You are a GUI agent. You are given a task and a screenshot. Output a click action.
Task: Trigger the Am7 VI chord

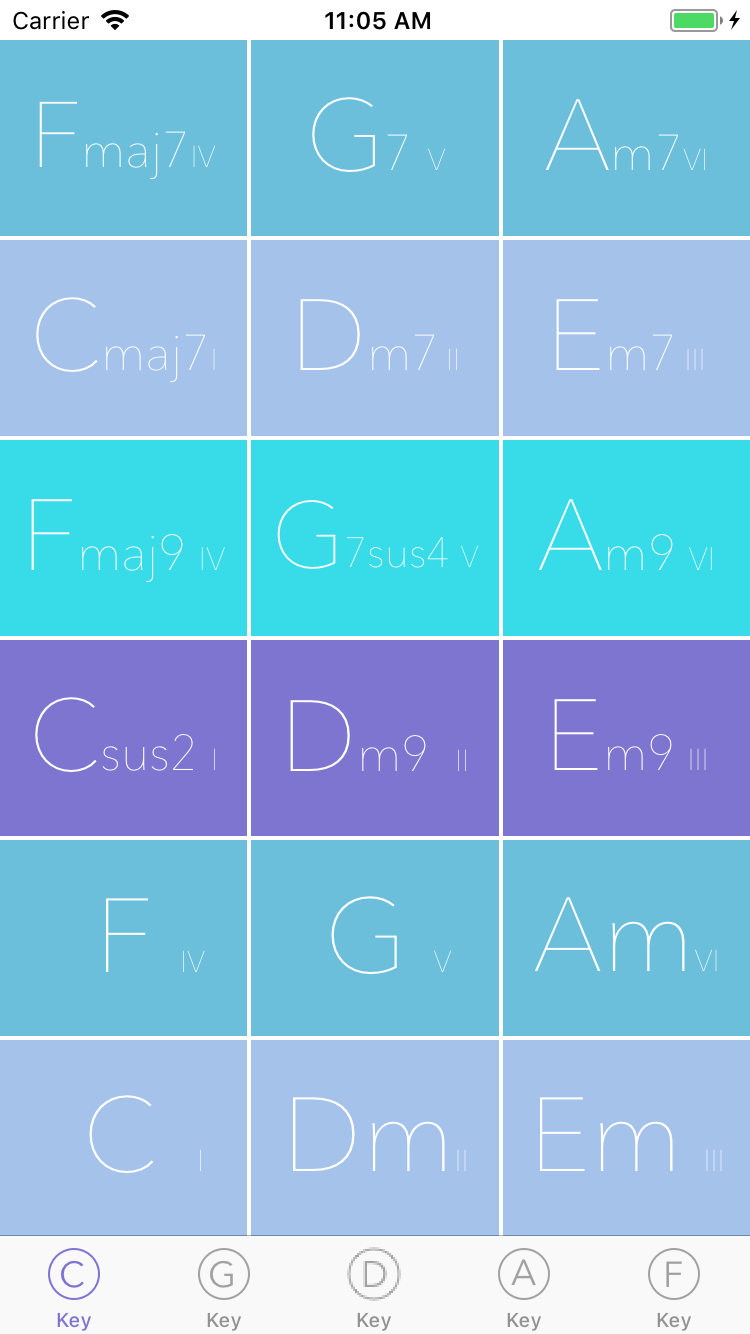tap(627, 138)
